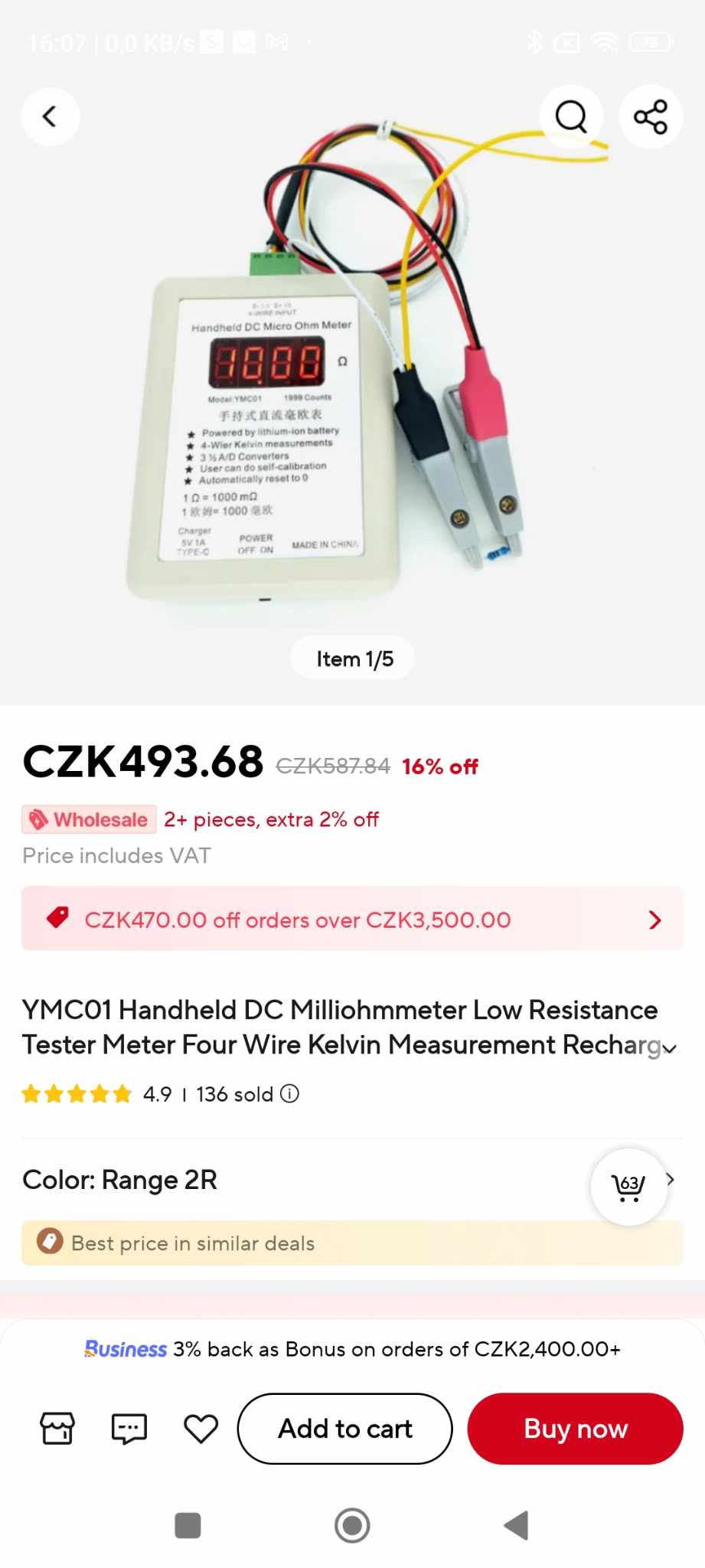This screenshot has height=1568, width=705.
Task: Open the floating cart with 63 items
Action: pyautogui.click(x=629, y=1187)
